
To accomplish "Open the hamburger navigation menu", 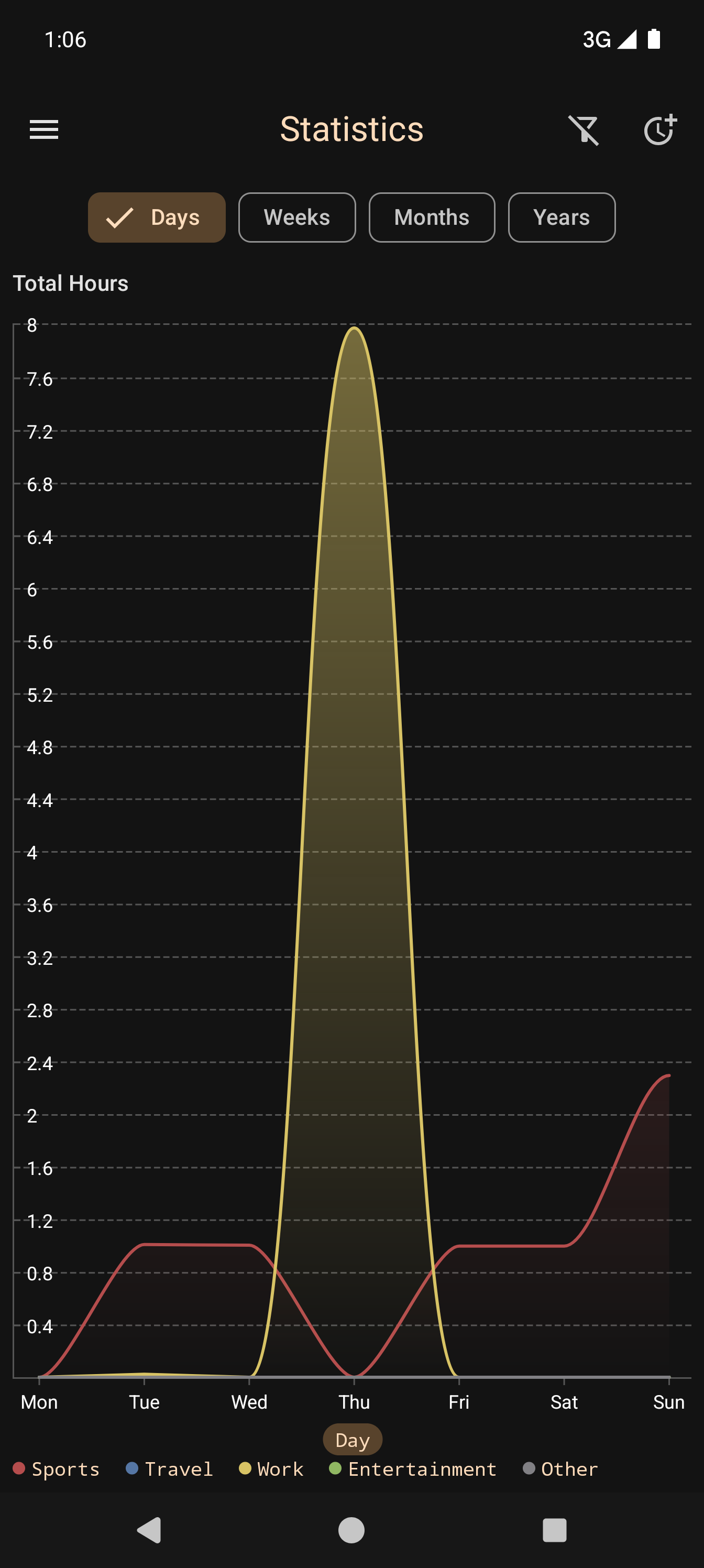I will [x=44, y=129].
